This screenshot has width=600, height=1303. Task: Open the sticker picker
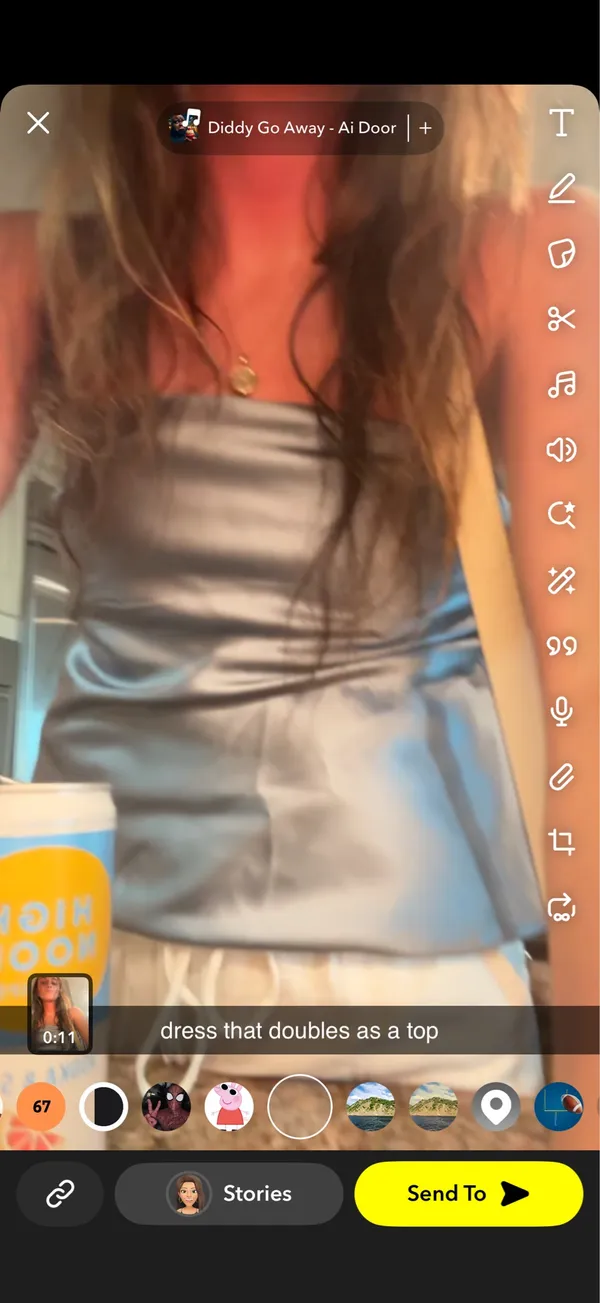[x=561, y=254]
